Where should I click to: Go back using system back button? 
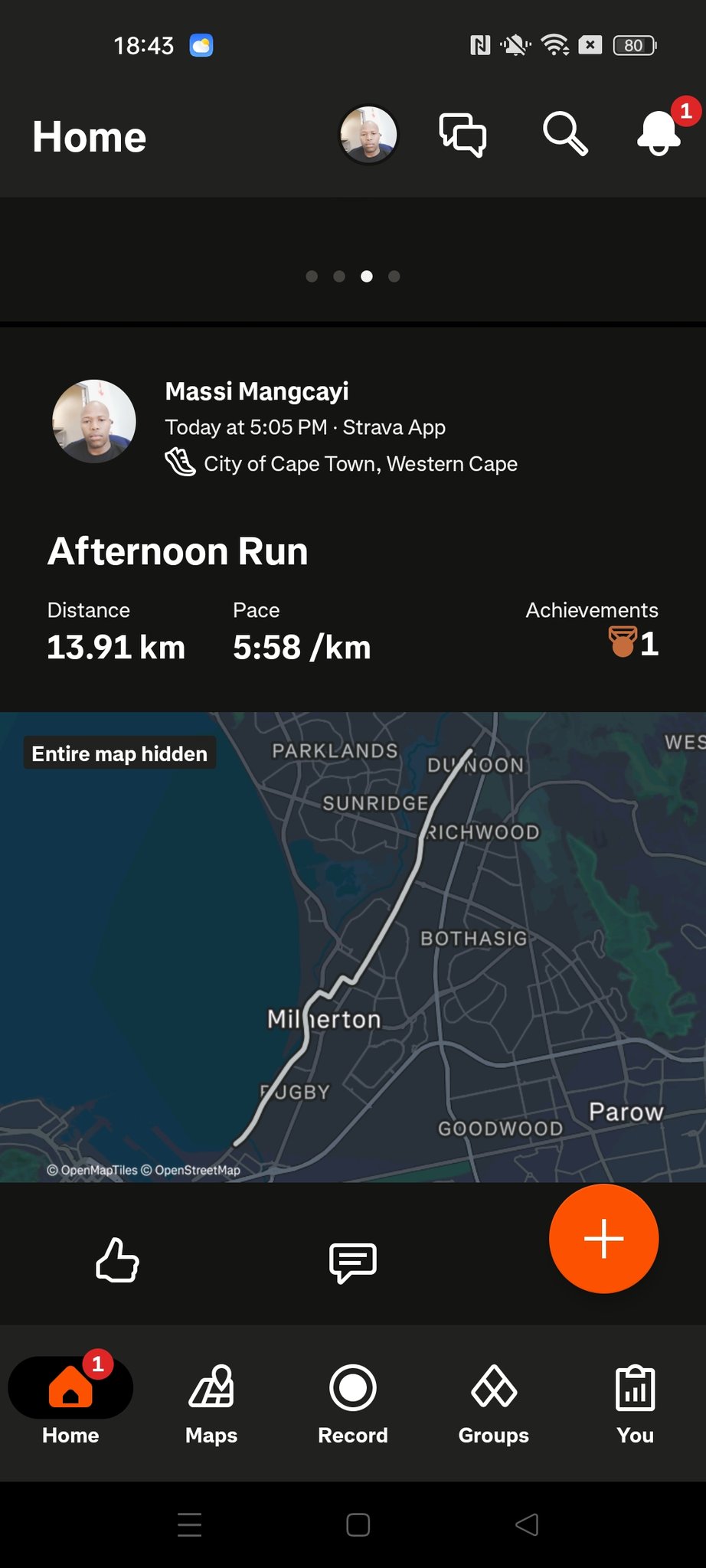(527, 1524)
